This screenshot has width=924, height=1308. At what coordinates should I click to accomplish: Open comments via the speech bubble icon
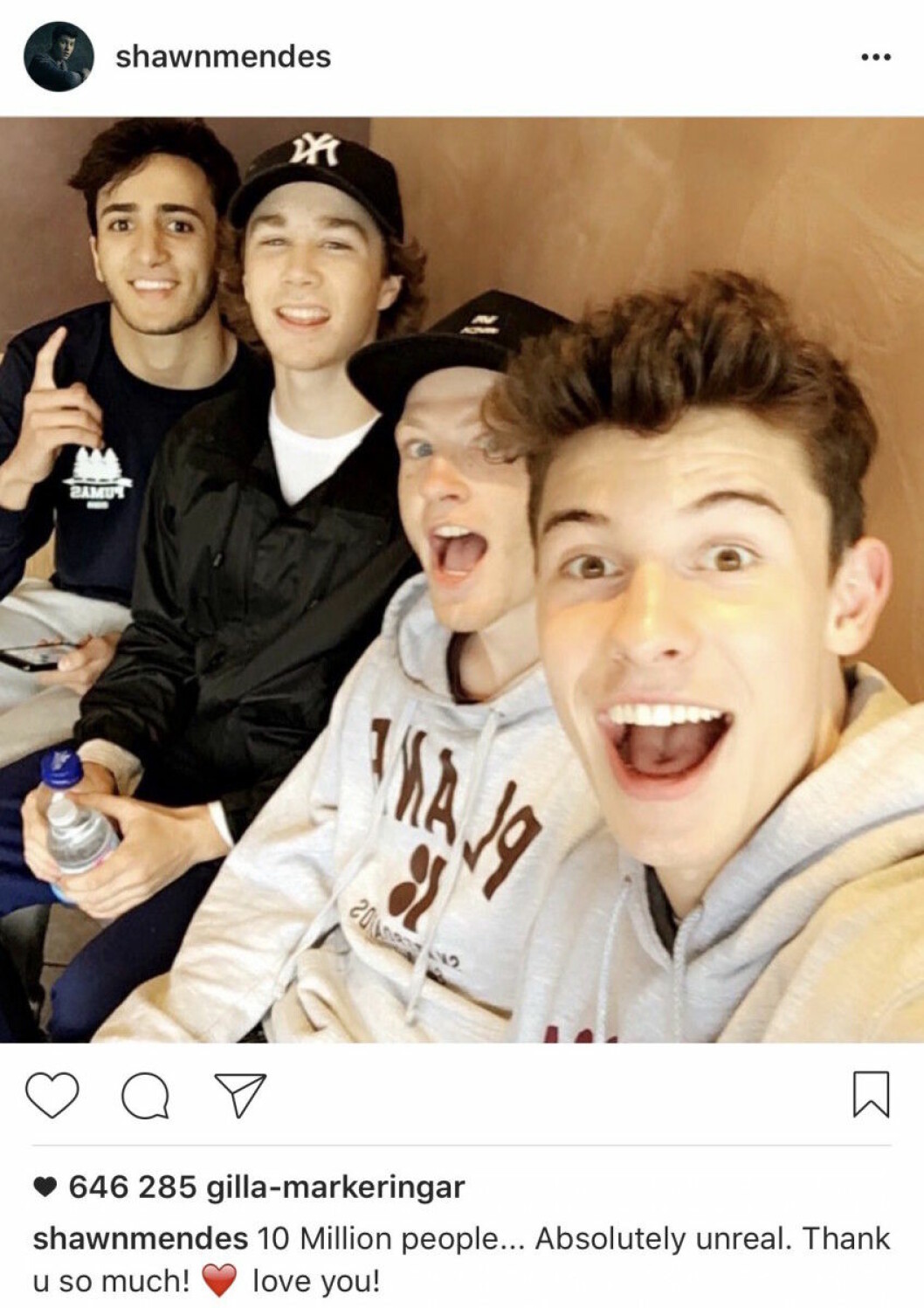145,1096
